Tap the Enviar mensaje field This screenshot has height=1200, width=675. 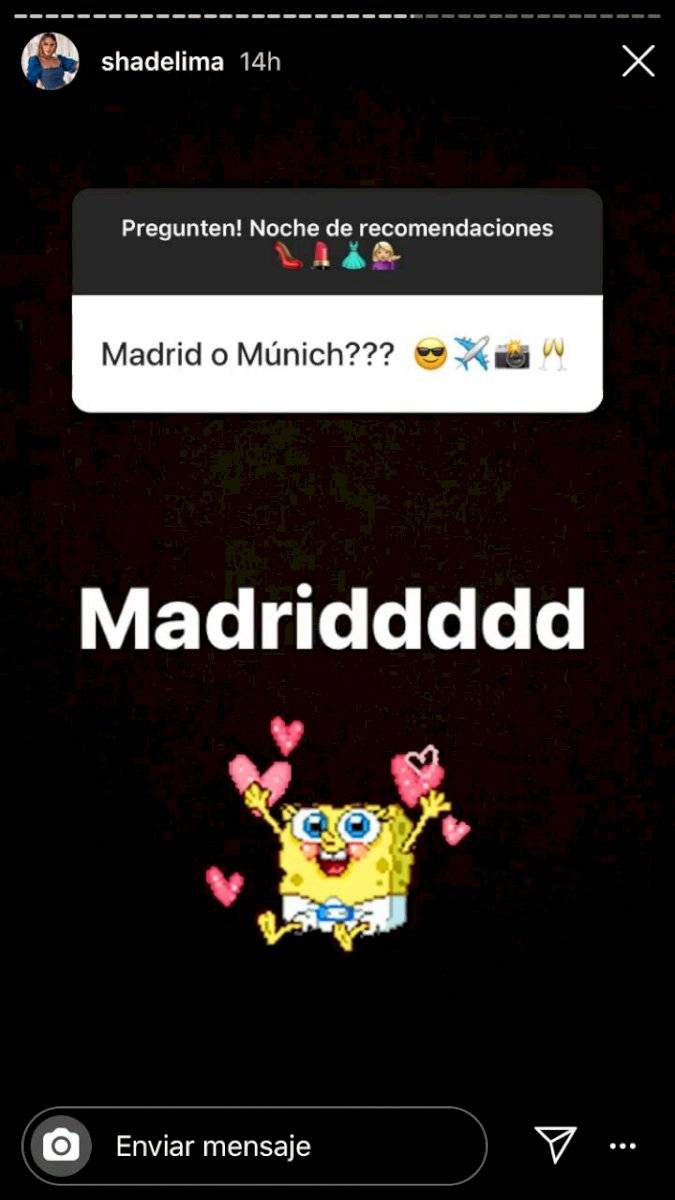[x=290, y=1146]
